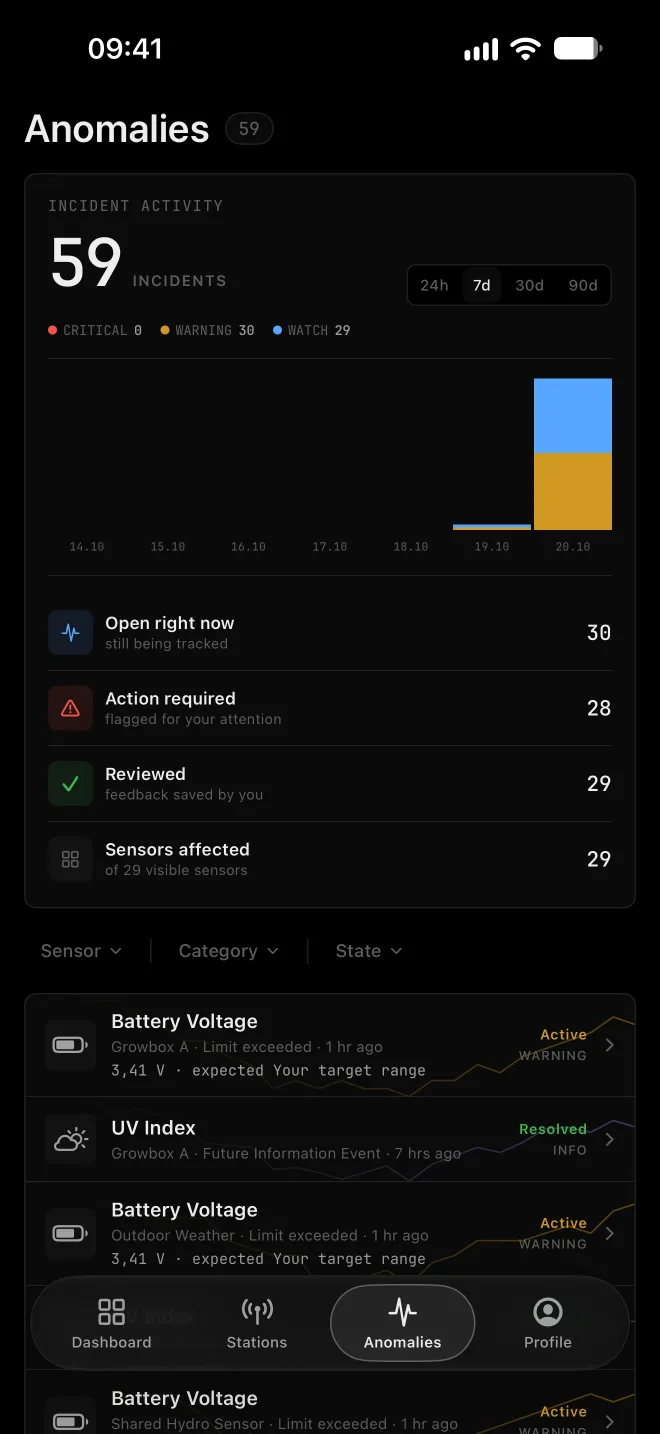660x1434 pixels.
Task: Expand the Sensor filter dropdown
Action: coord(81,951)
